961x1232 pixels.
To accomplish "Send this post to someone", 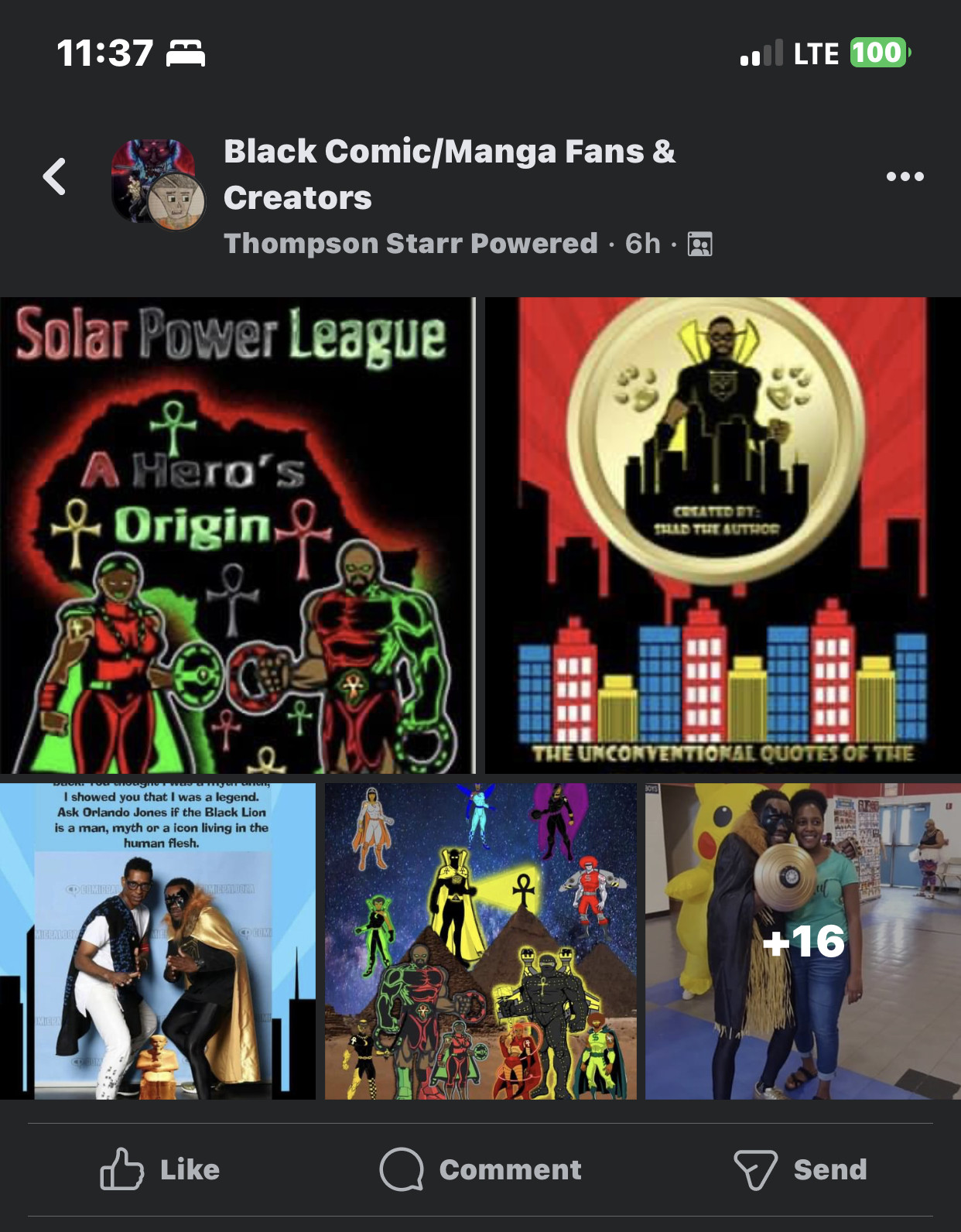I will point(801,1169).
